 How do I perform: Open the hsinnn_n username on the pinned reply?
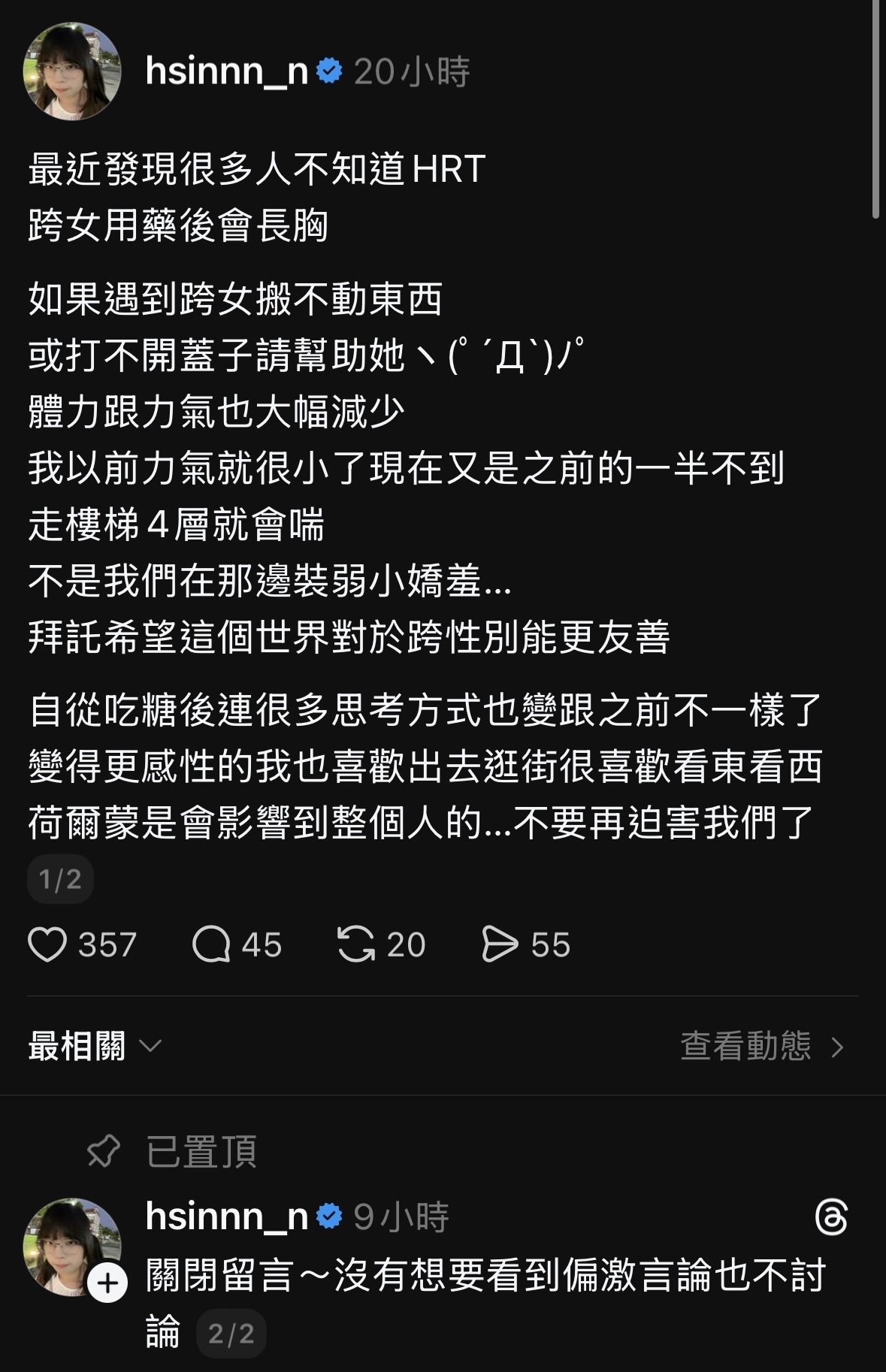[227, 1216]
